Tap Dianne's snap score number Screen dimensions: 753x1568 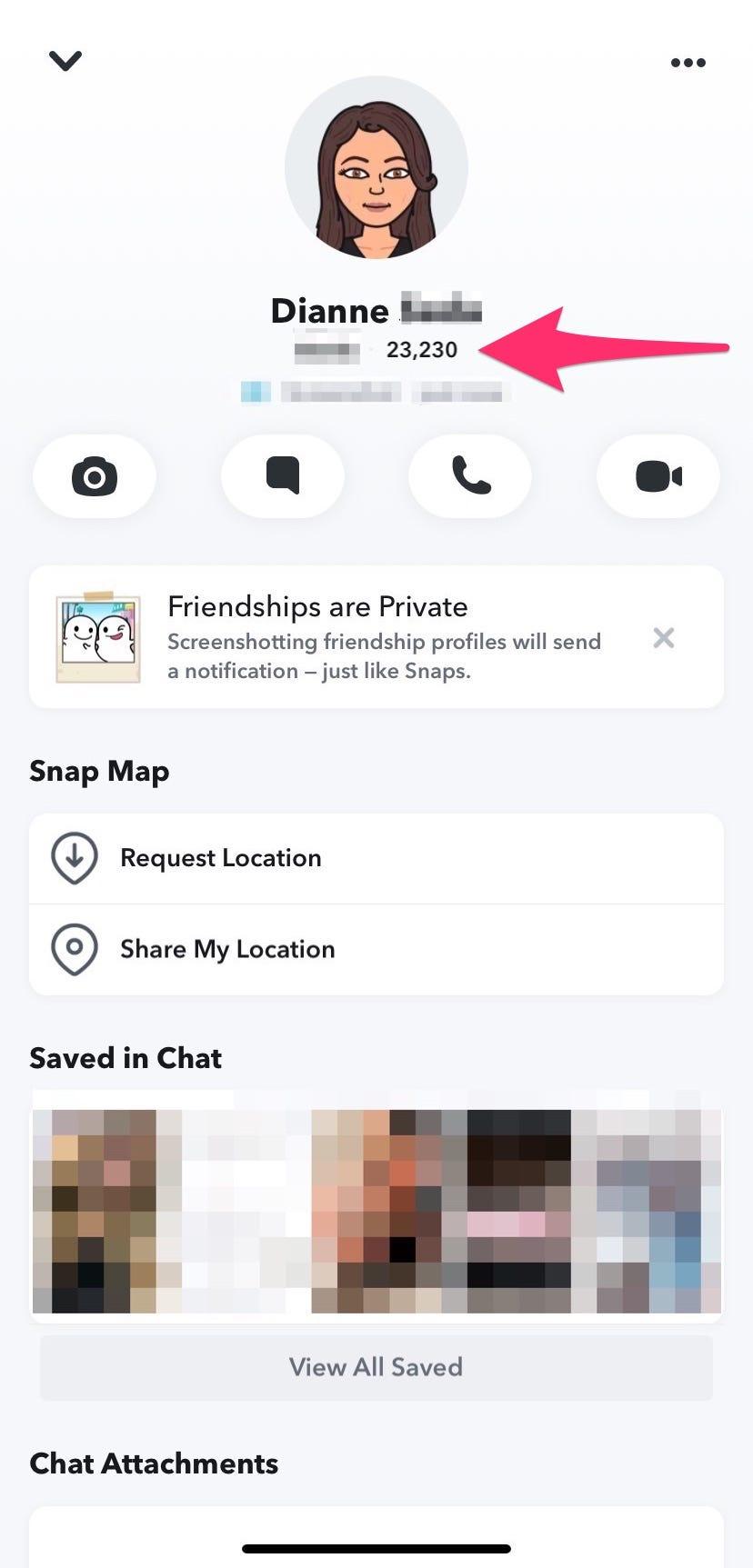(422, 349)
